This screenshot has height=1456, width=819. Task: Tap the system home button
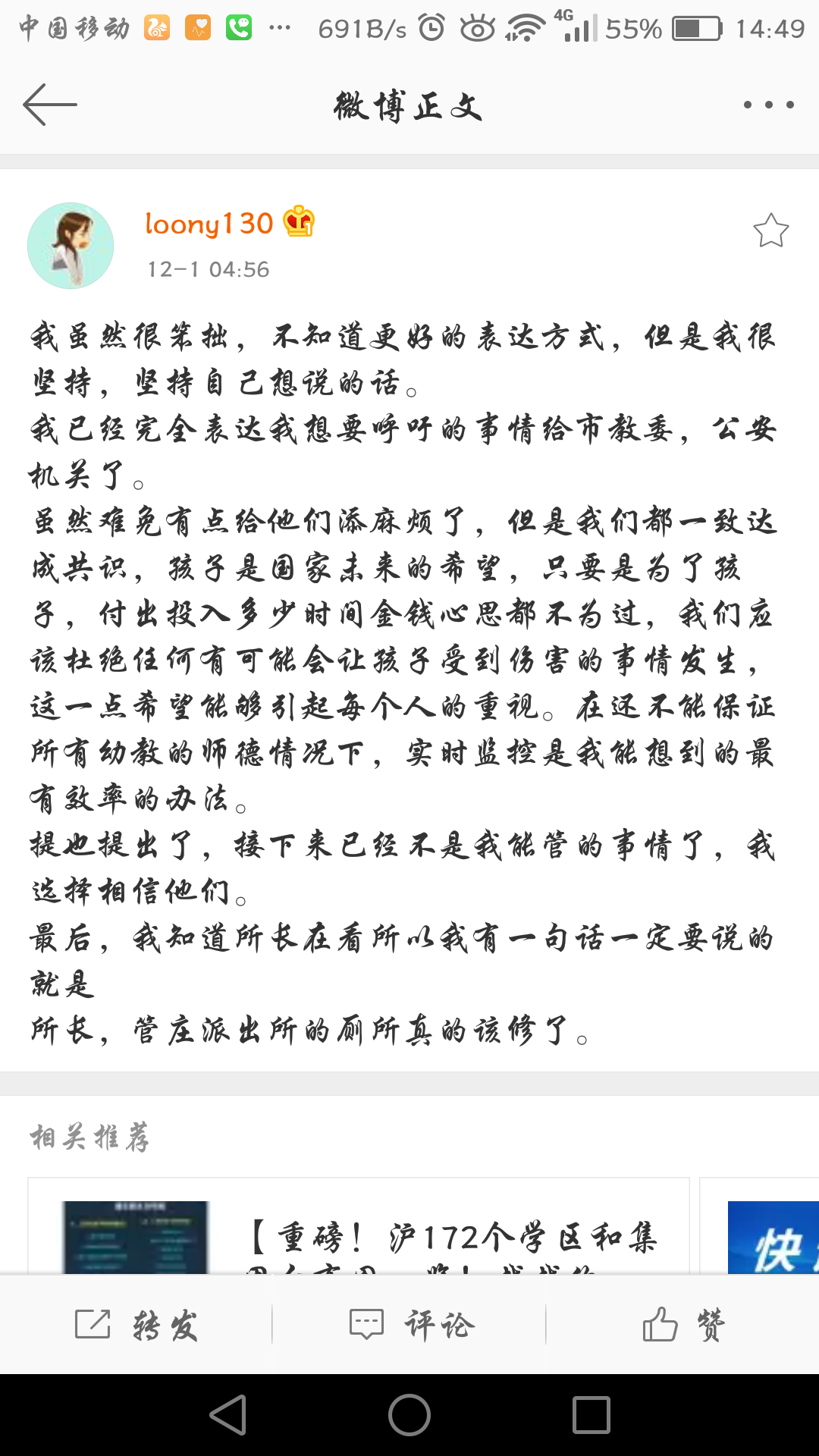pyautogui.click(x=409, y=1415)
